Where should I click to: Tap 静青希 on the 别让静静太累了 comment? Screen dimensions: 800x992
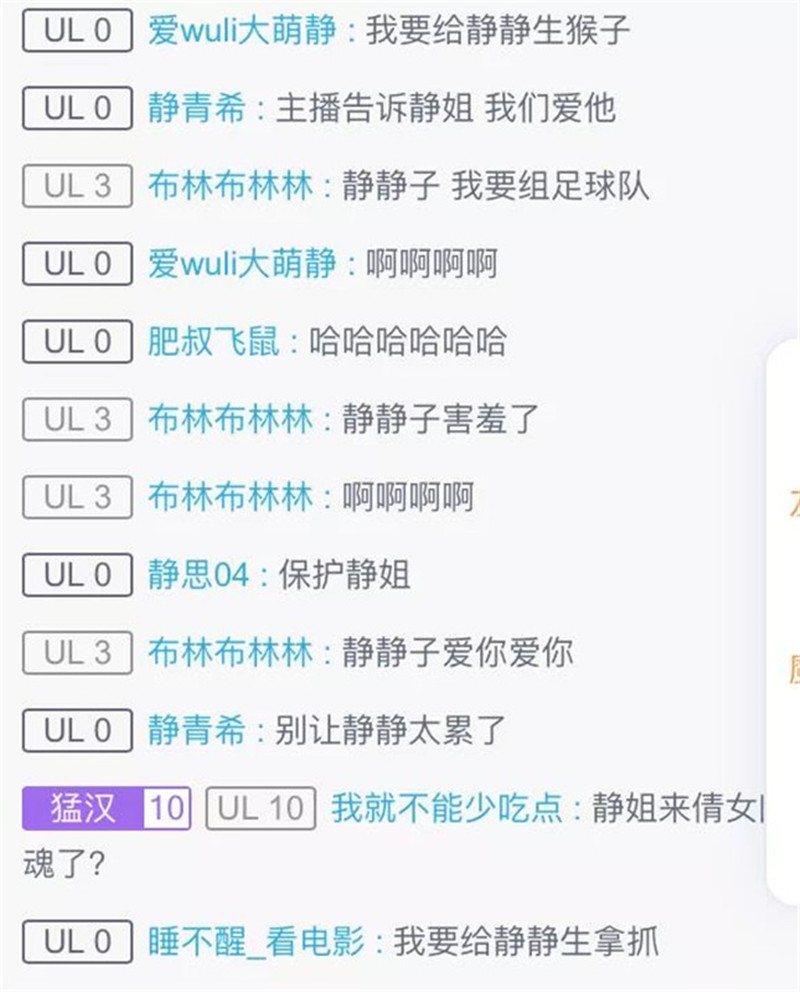point(196,731)
